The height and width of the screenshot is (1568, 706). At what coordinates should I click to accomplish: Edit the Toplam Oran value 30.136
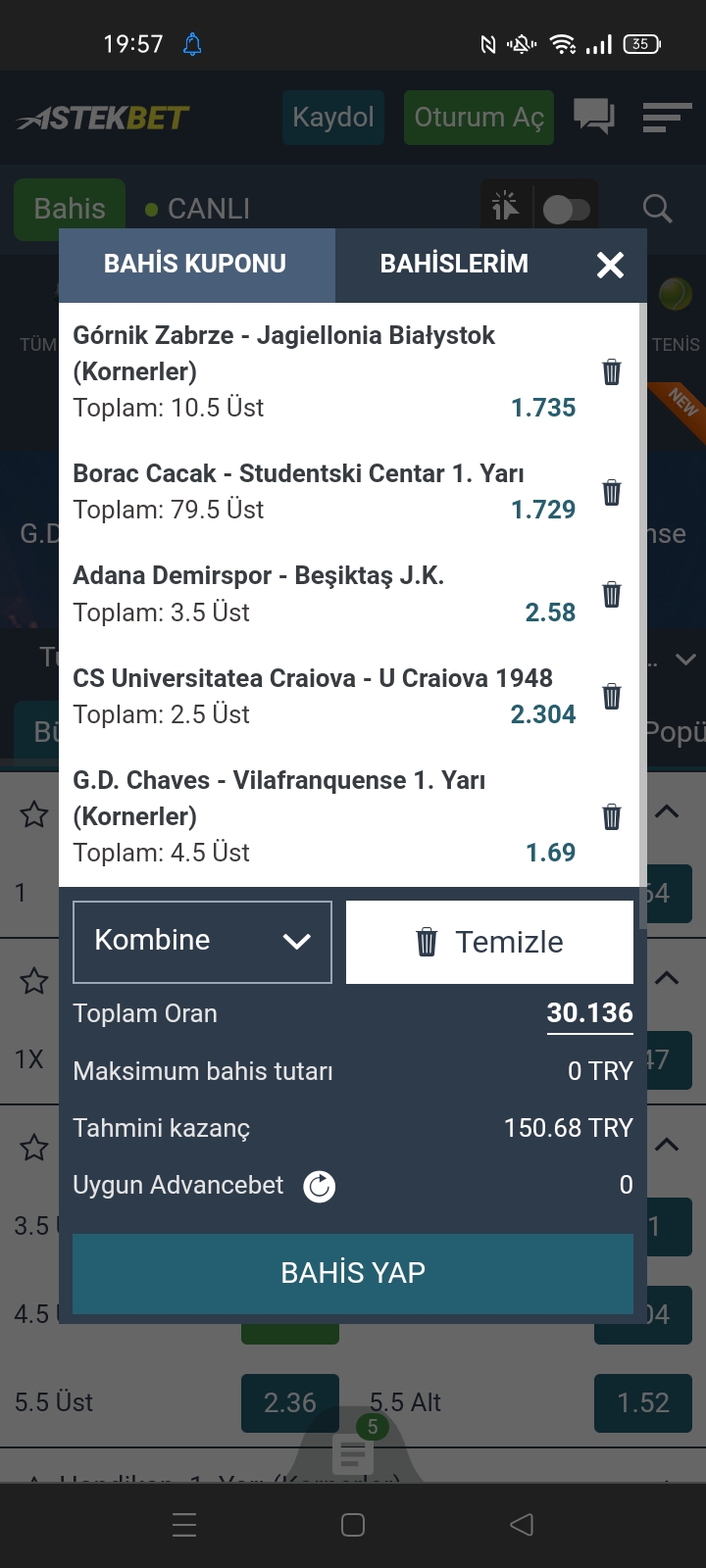[x=589, y=1013]
